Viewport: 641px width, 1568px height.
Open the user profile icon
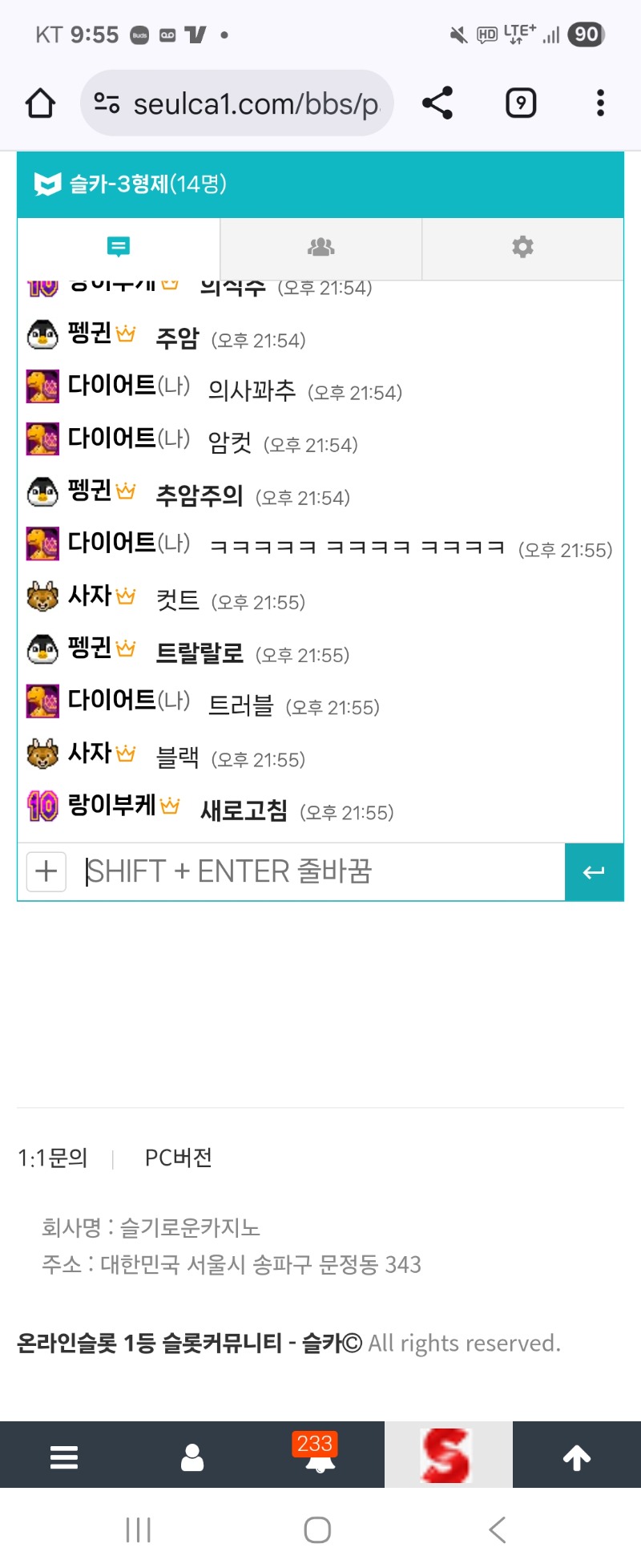click(x=192, y=1457)
